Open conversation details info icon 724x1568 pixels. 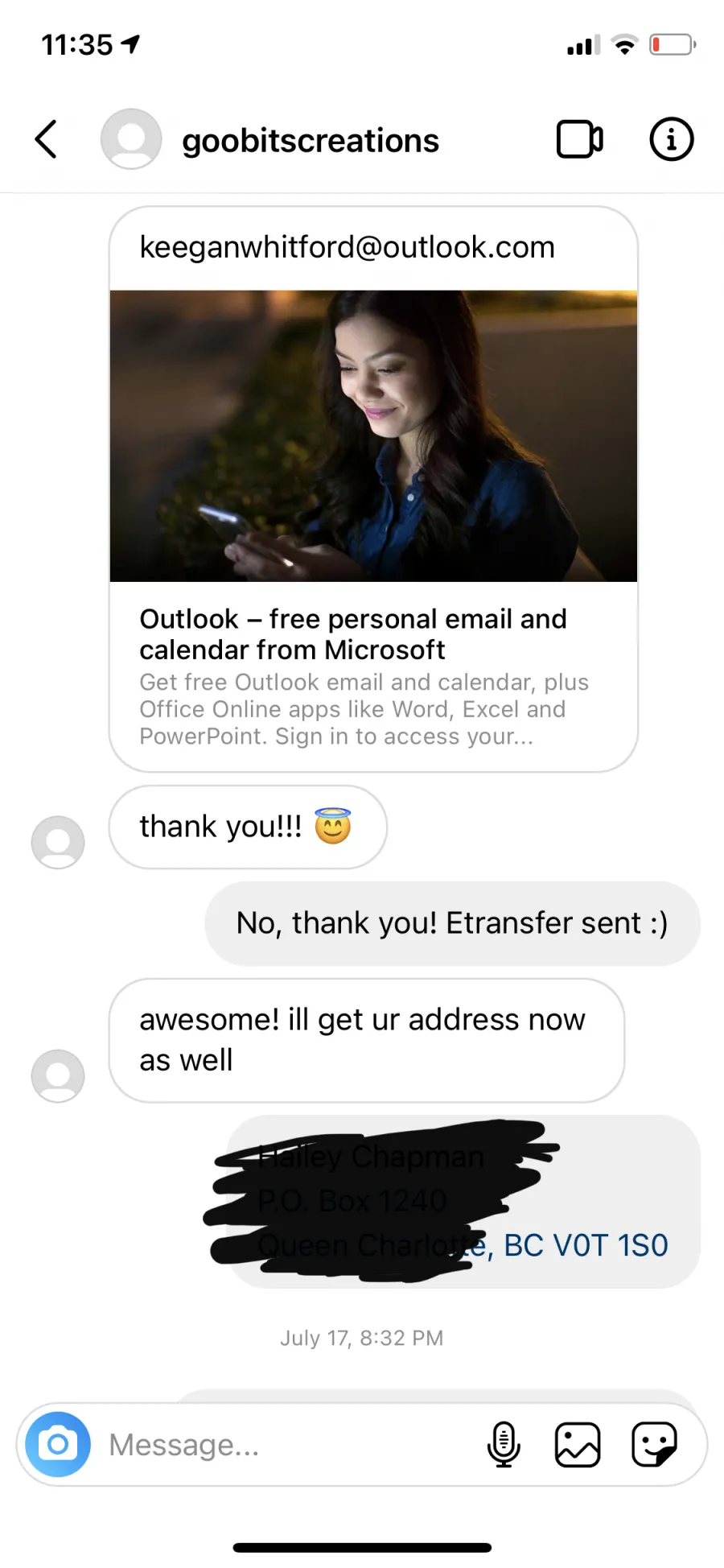click(671, 139)
